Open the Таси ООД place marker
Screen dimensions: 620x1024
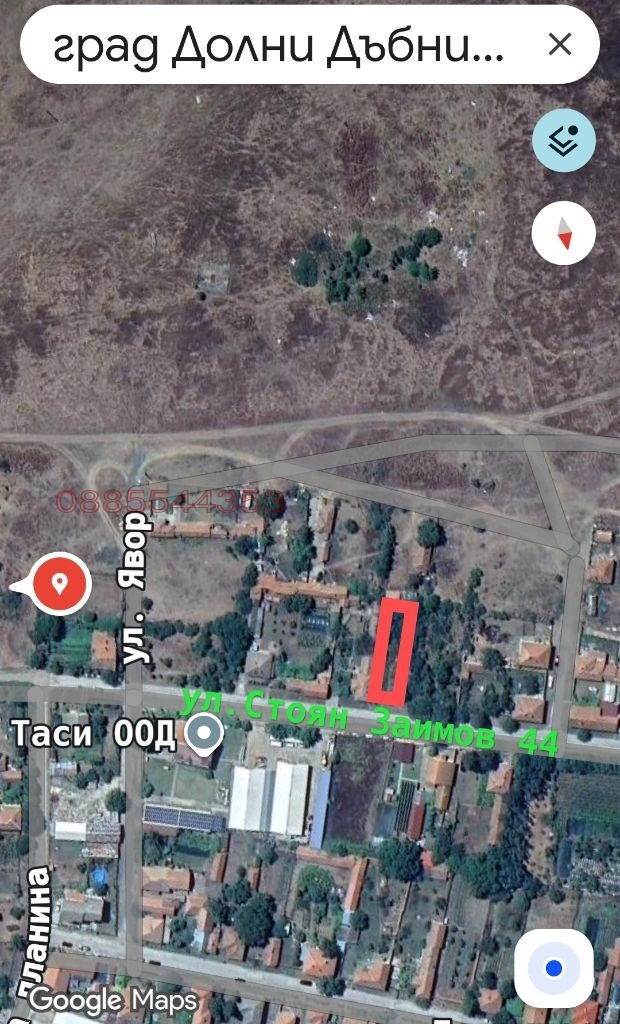205,735
